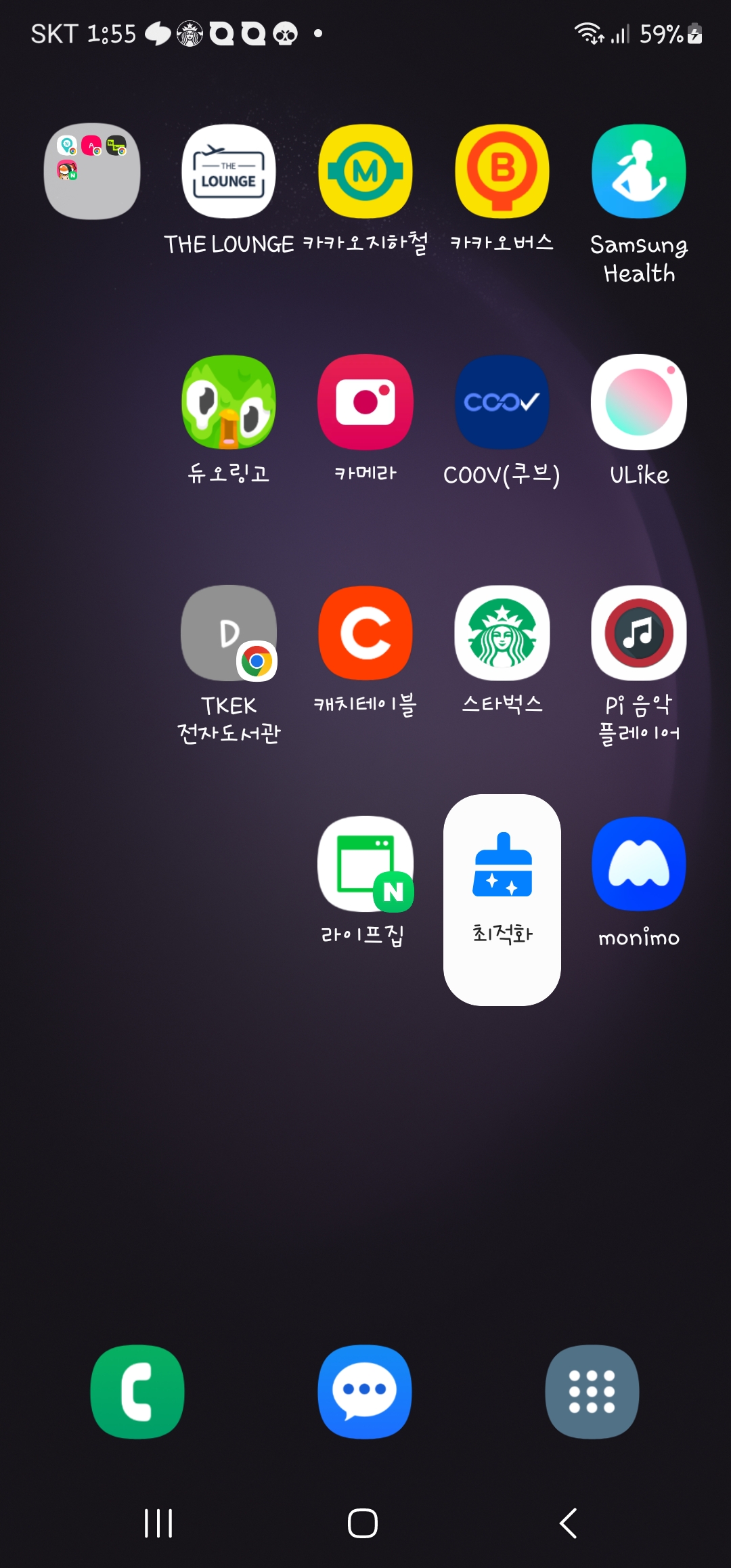Launch ULike camera app
This screenshot has height=1568, width=731.
pos(639,402)
